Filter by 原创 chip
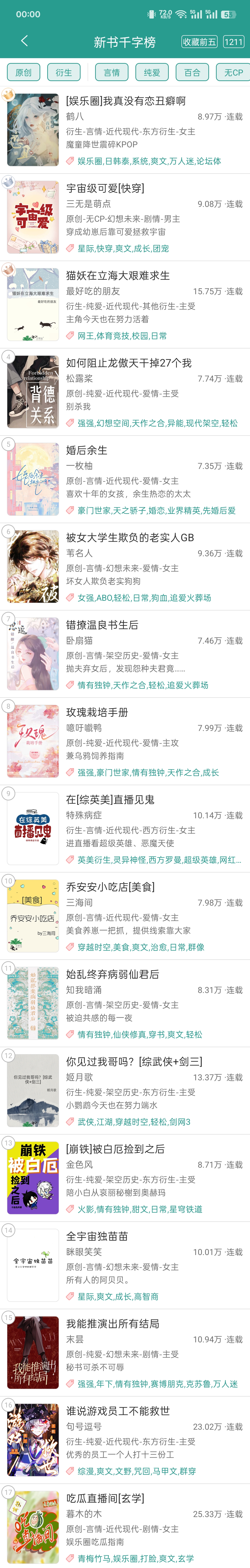This screenshot has height=1568, width=250. click(23, 73)
